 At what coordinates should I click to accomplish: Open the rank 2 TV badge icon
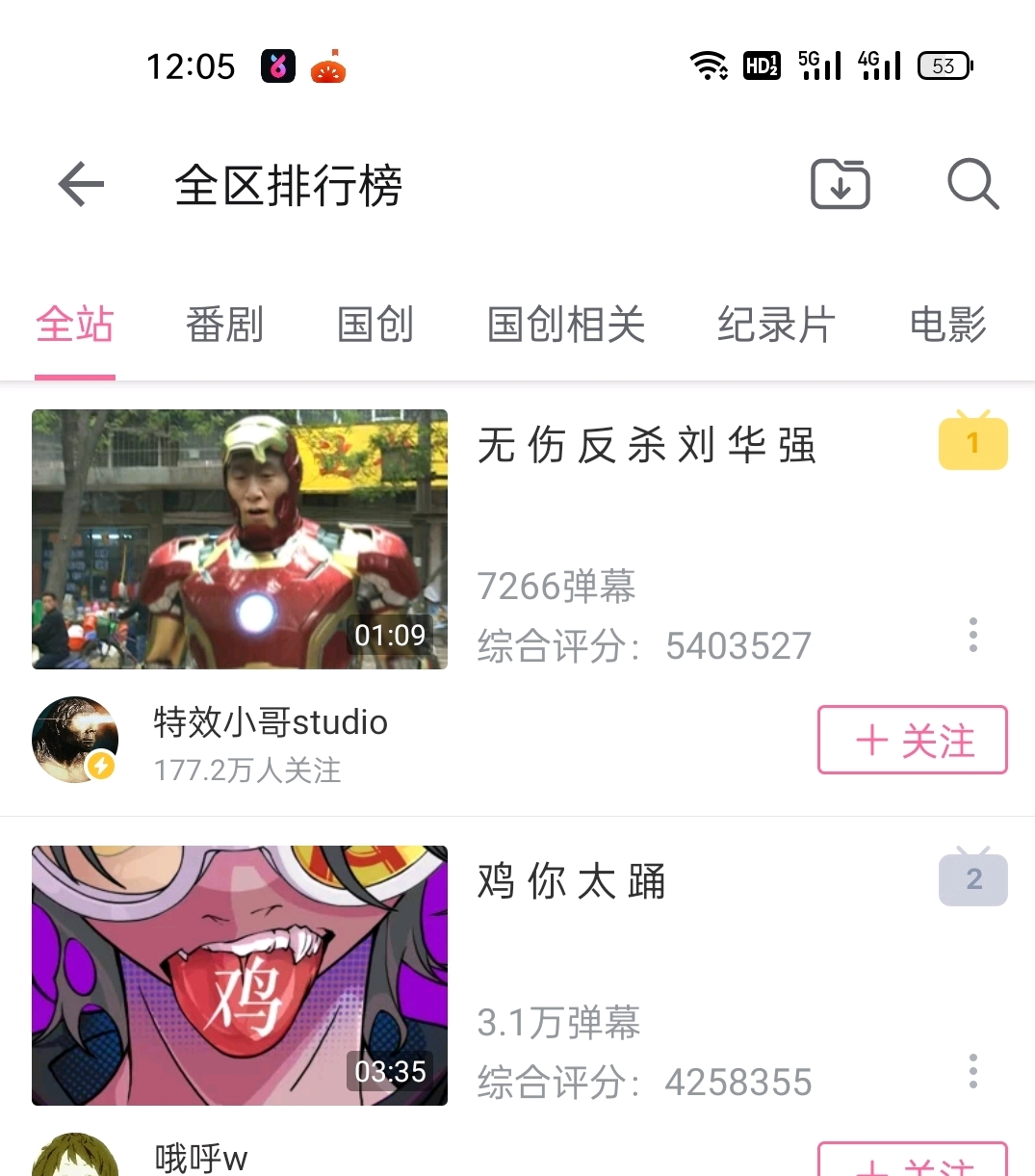(x=972, y=878)
